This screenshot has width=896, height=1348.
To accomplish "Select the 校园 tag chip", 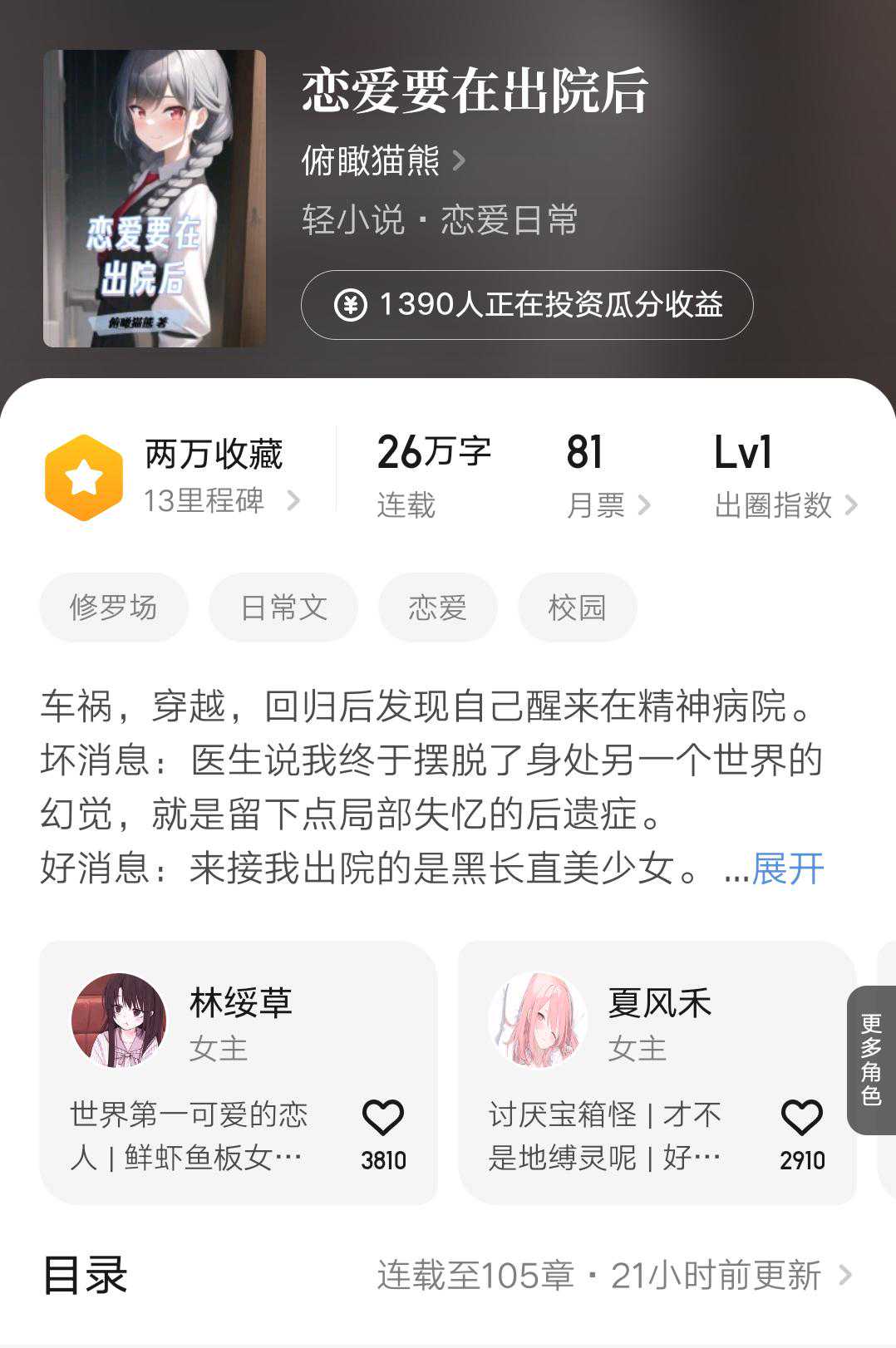I will [x=577, y=608].
